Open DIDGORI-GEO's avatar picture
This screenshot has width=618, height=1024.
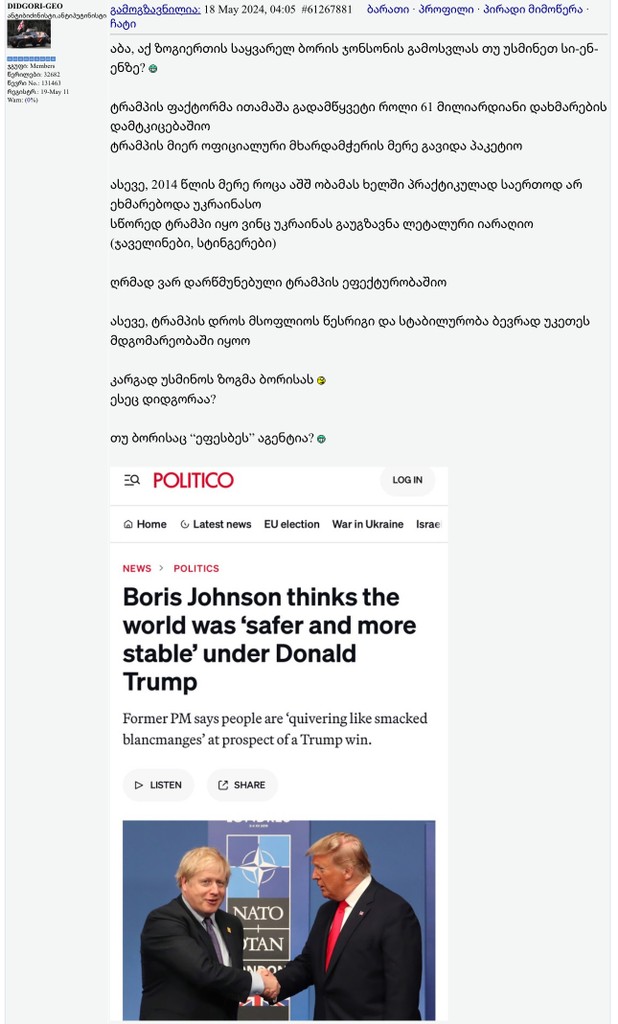point(28,34)
